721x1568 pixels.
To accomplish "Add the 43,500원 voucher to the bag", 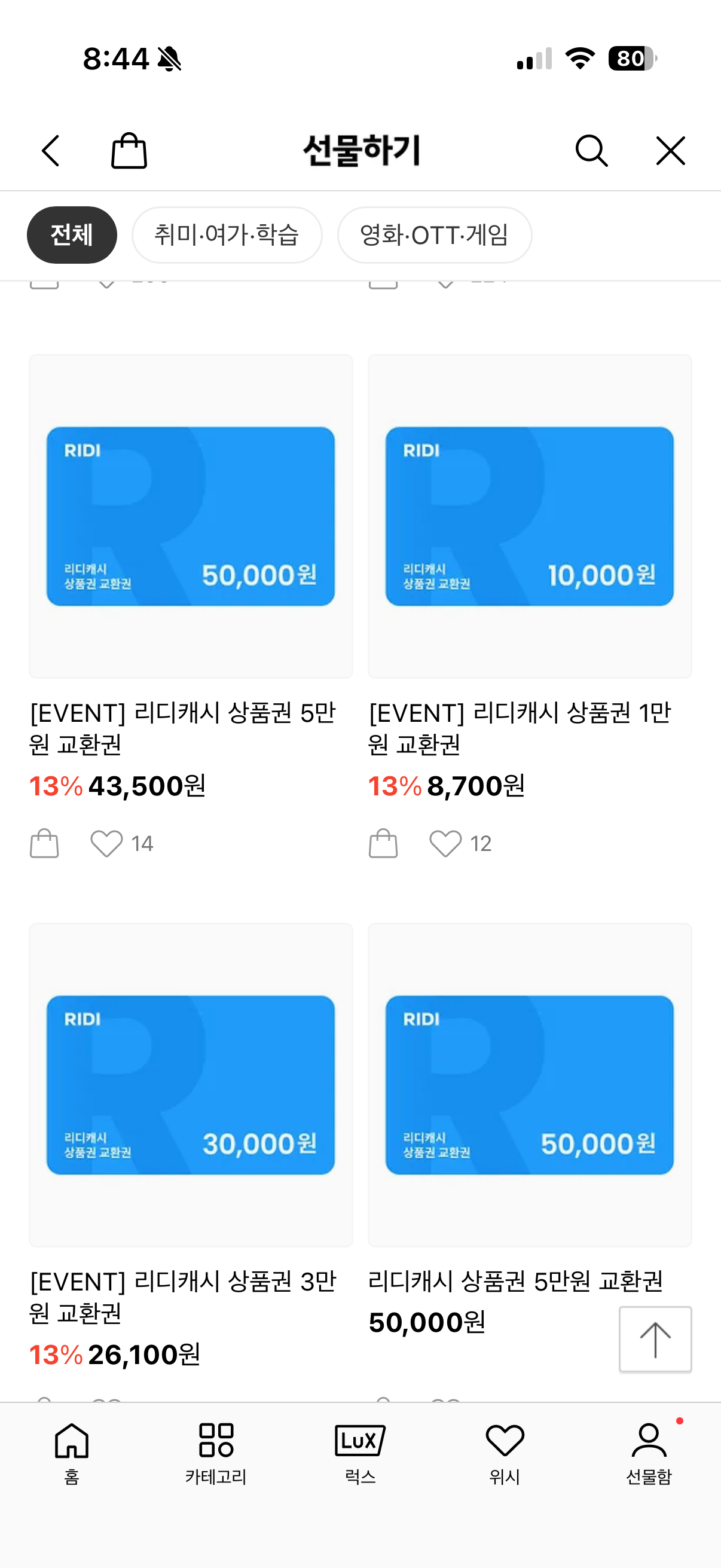I will tap(44, 843).
